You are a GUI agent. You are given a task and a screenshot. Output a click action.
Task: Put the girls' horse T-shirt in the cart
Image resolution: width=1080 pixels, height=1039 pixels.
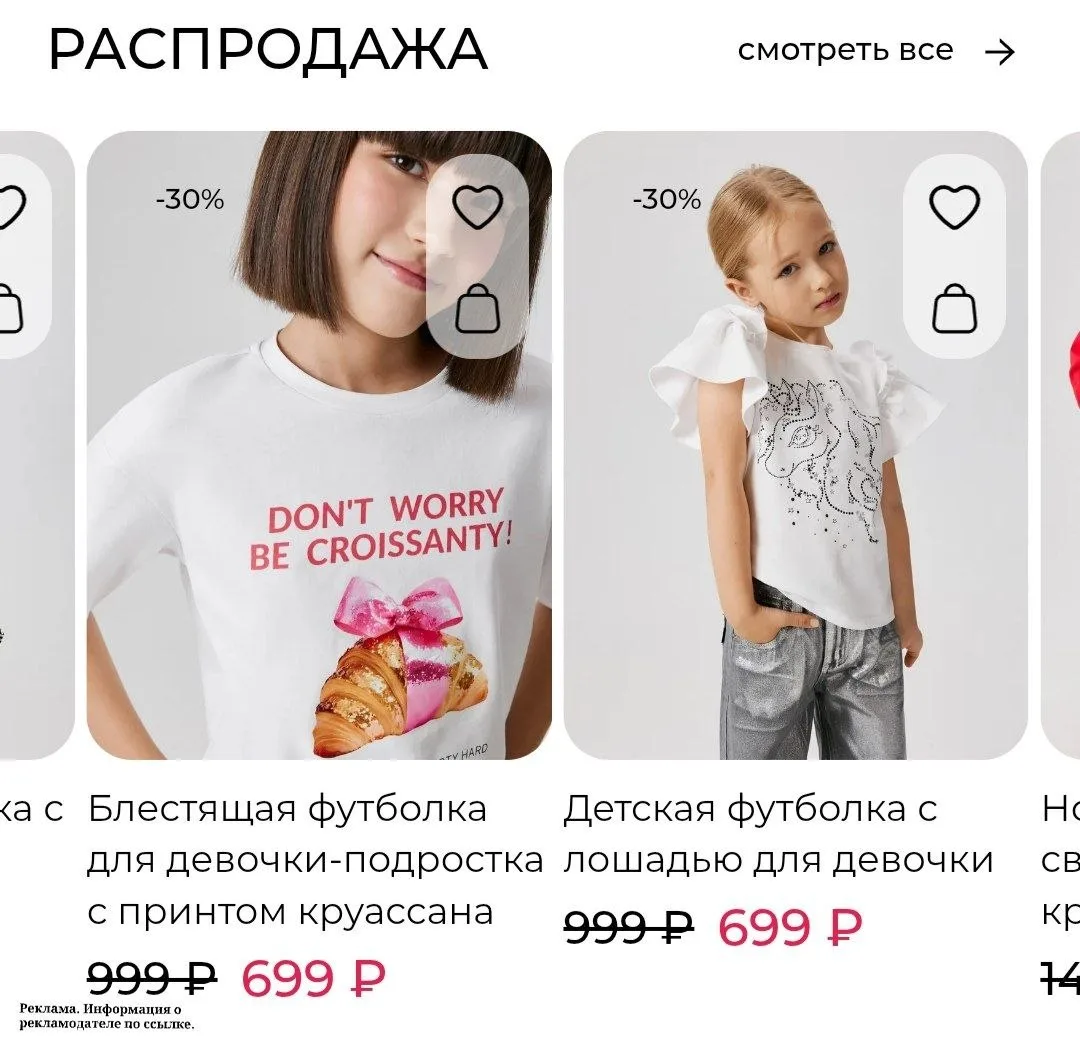[954, 308]
